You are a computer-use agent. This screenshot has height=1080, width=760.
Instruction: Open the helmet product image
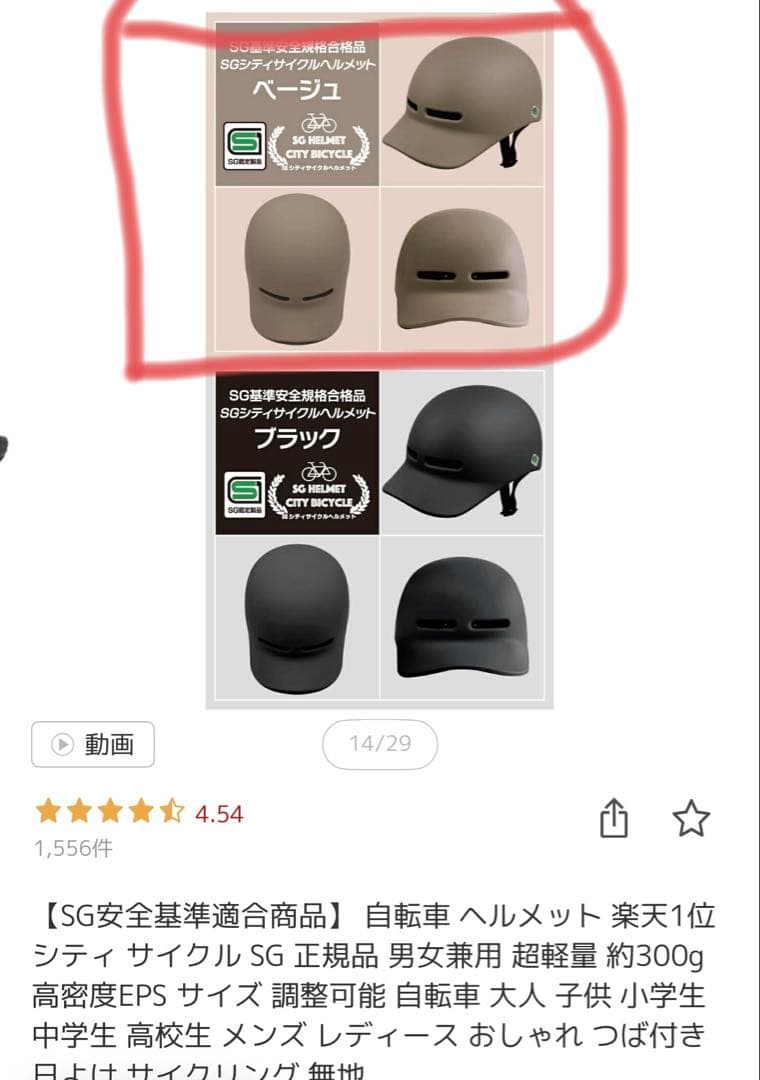pyautogui.click(x=380, y=360)
